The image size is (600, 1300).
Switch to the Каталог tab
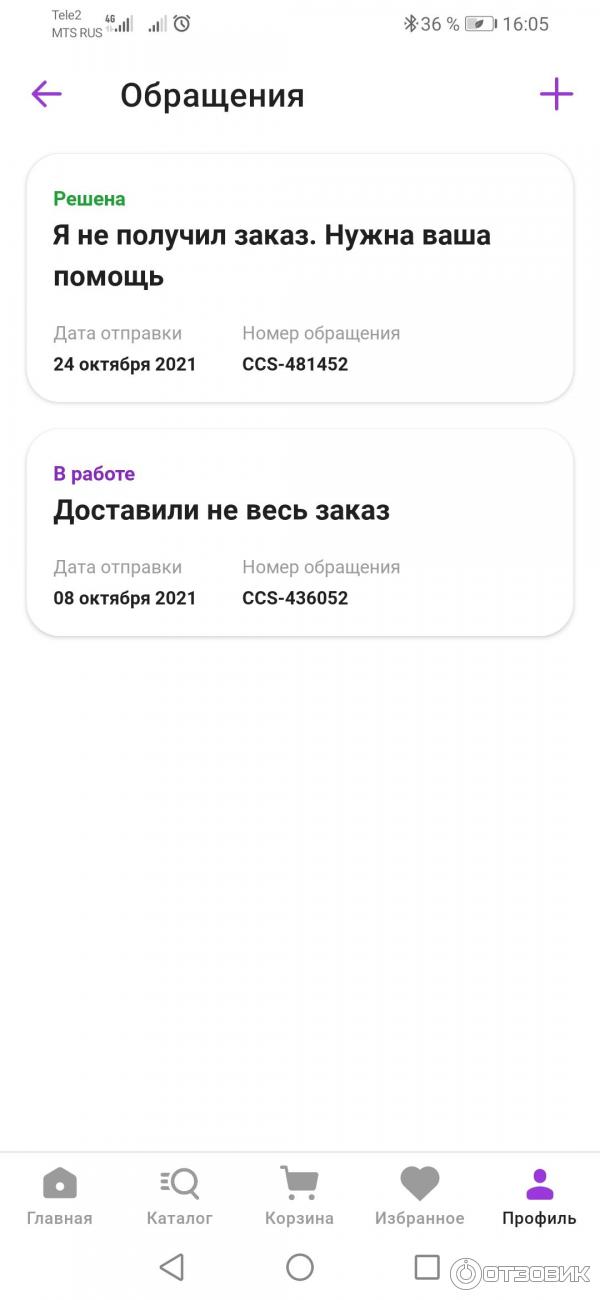pyautogui.click(x=180, y=1197)
